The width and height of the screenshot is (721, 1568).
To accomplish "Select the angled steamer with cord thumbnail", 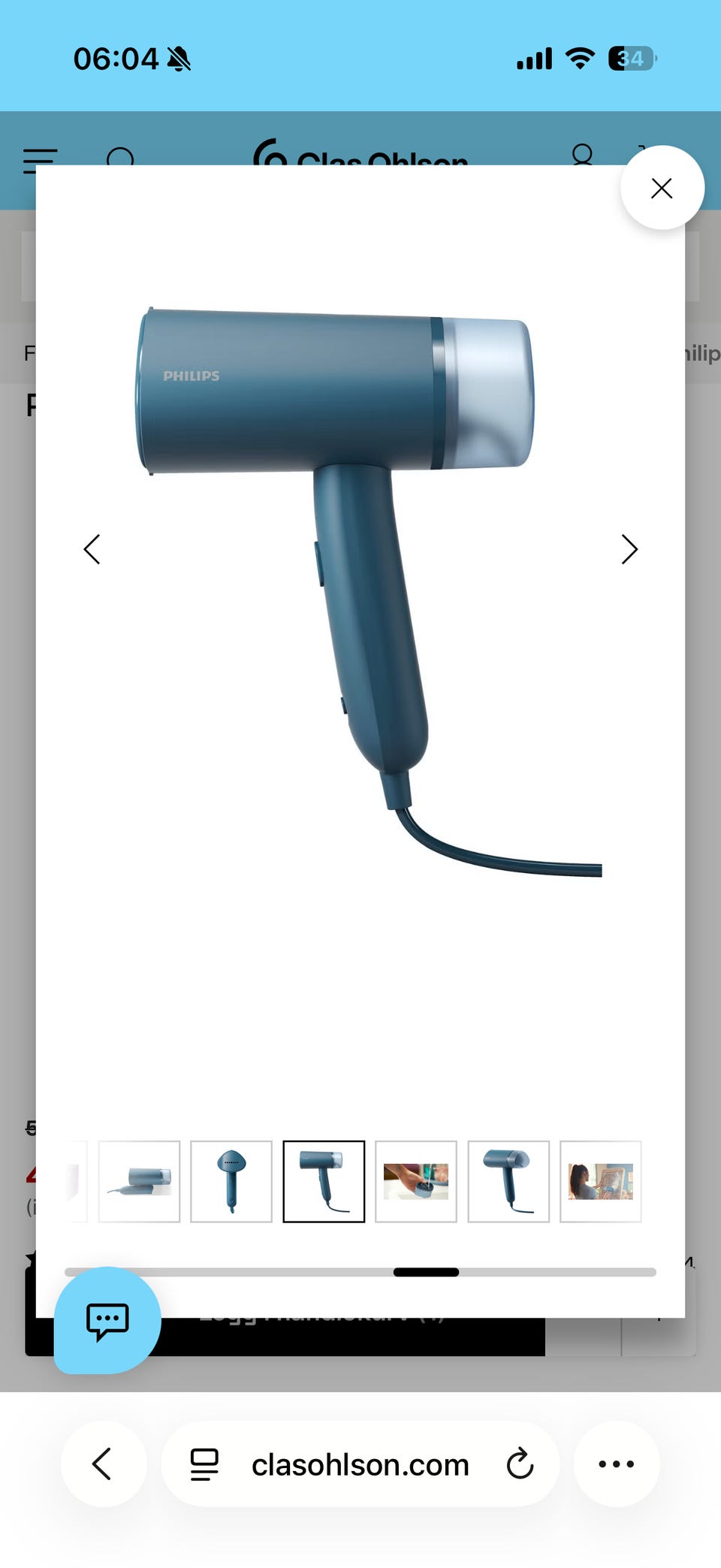I will 508,1181.
